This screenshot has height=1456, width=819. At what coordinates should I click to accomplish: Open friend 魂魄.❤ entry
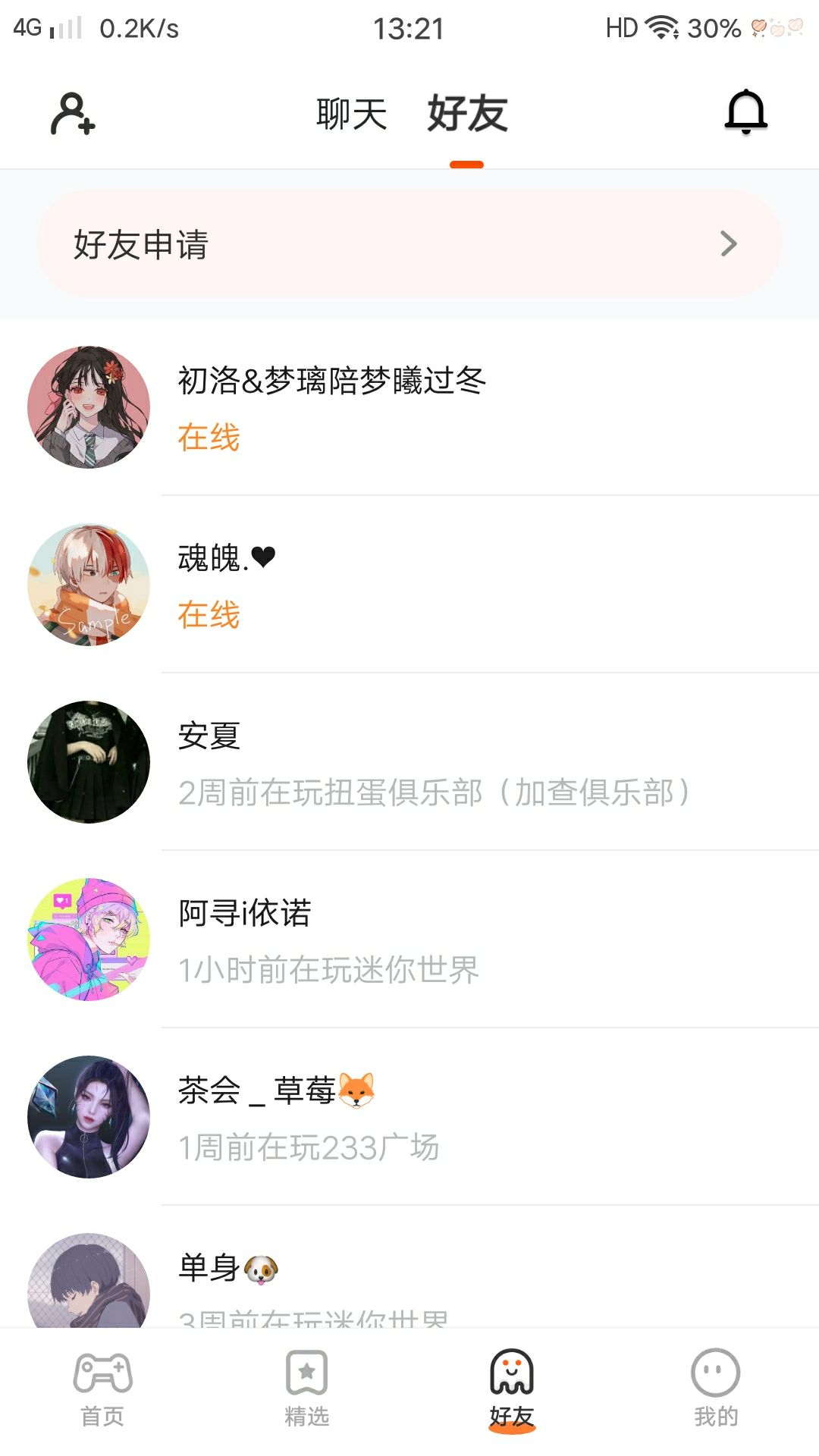[x=409, y=585]
